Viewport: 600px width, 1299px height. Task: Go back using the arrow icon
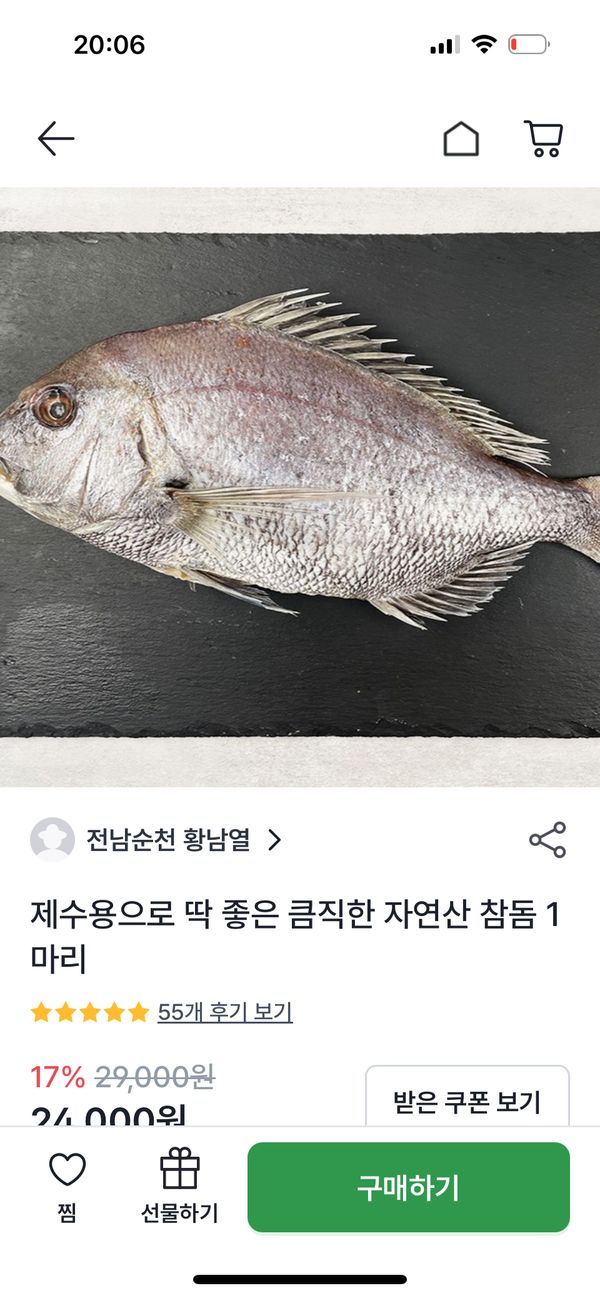click(x=56, y=139)
